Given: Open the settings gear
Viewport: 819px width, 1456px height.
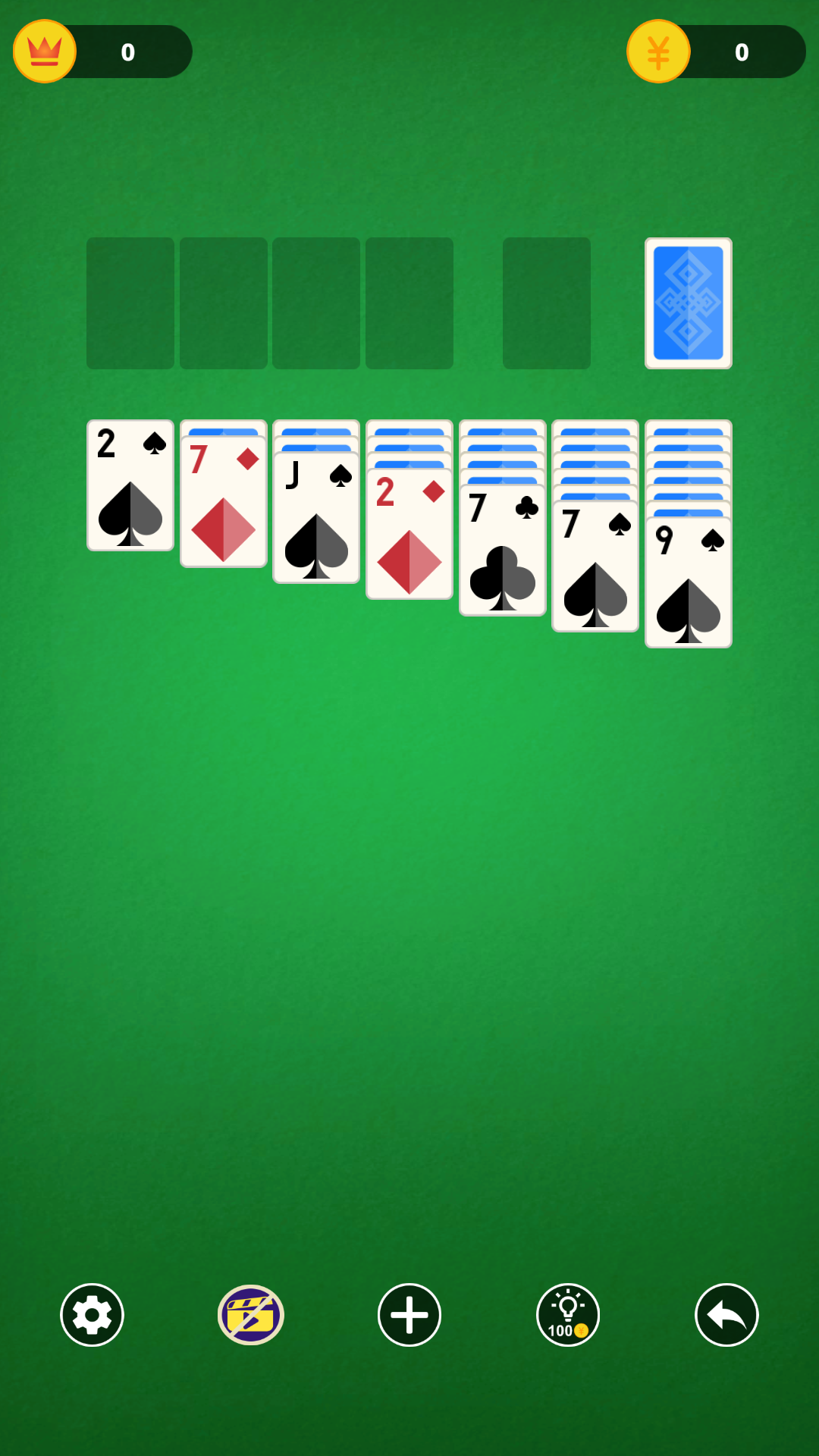Looking at the screenshot, I should coord(92,1314).
